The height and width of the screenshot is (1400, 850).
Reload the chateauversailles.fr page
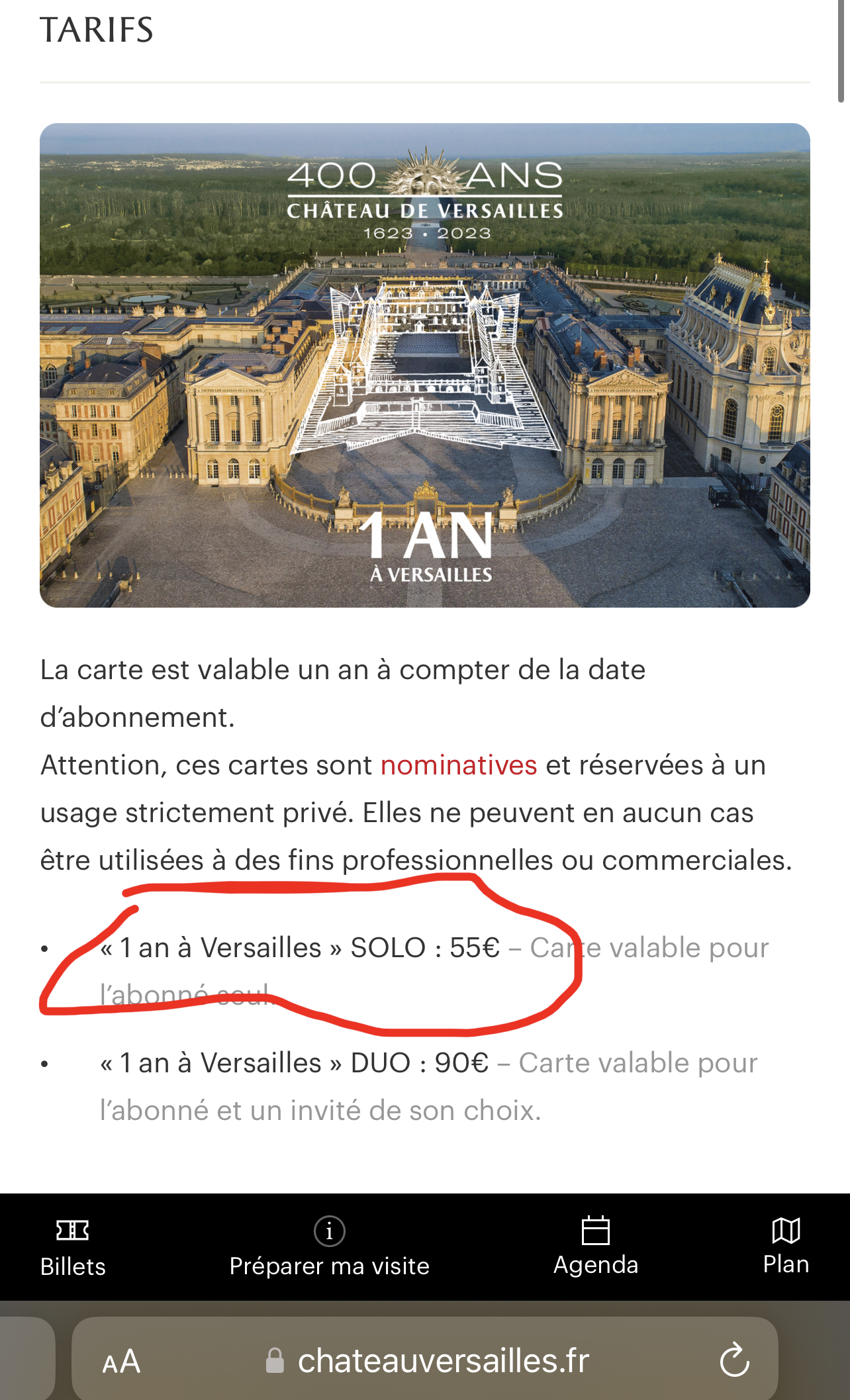(x=734, y=1361)
